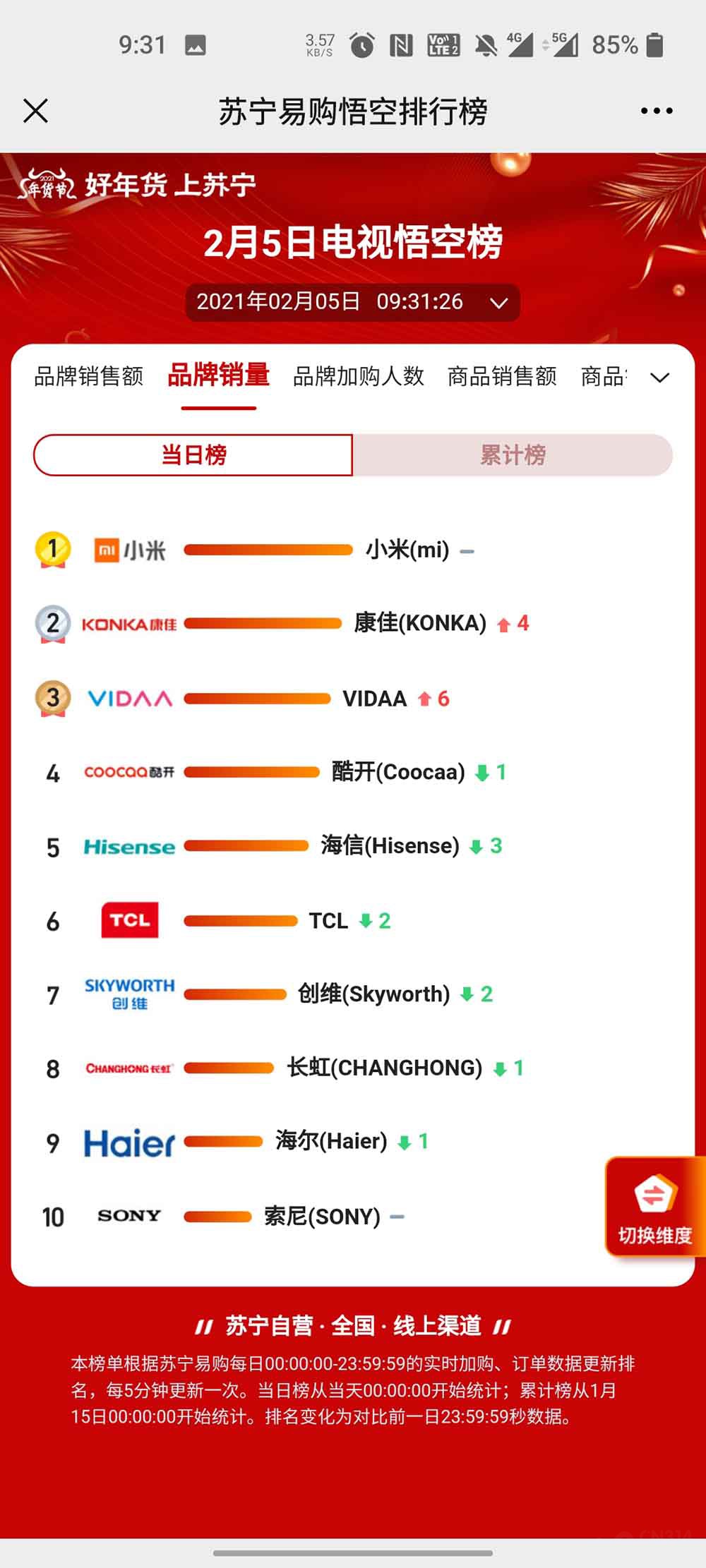Close the 苏宁易购悟空排行榜 page
Image resolution: width=706 pixels, height=1568 pixels.
35,111
